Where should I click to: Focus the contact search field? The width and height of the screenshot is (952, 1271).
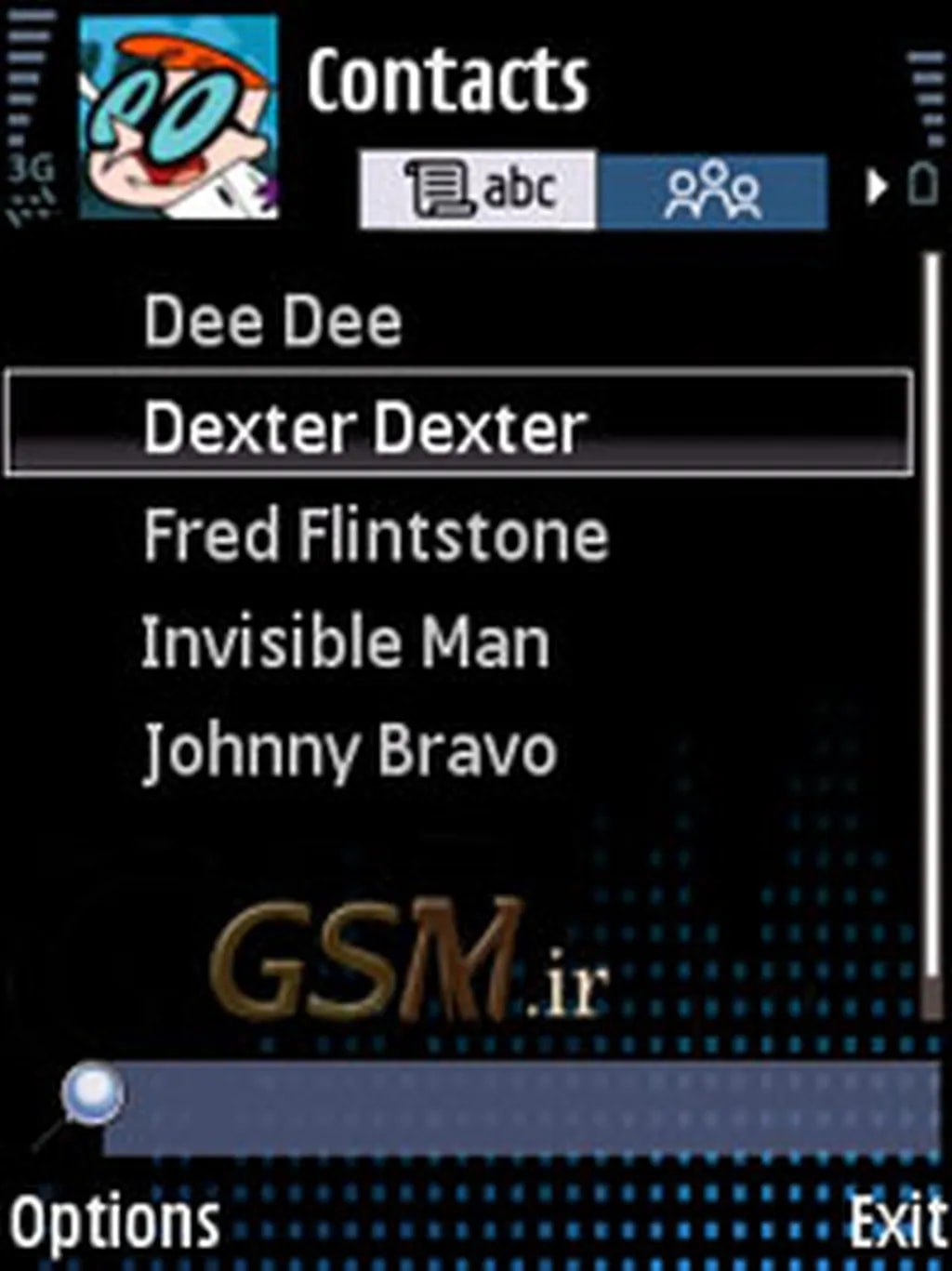[x=521, y=1106]
